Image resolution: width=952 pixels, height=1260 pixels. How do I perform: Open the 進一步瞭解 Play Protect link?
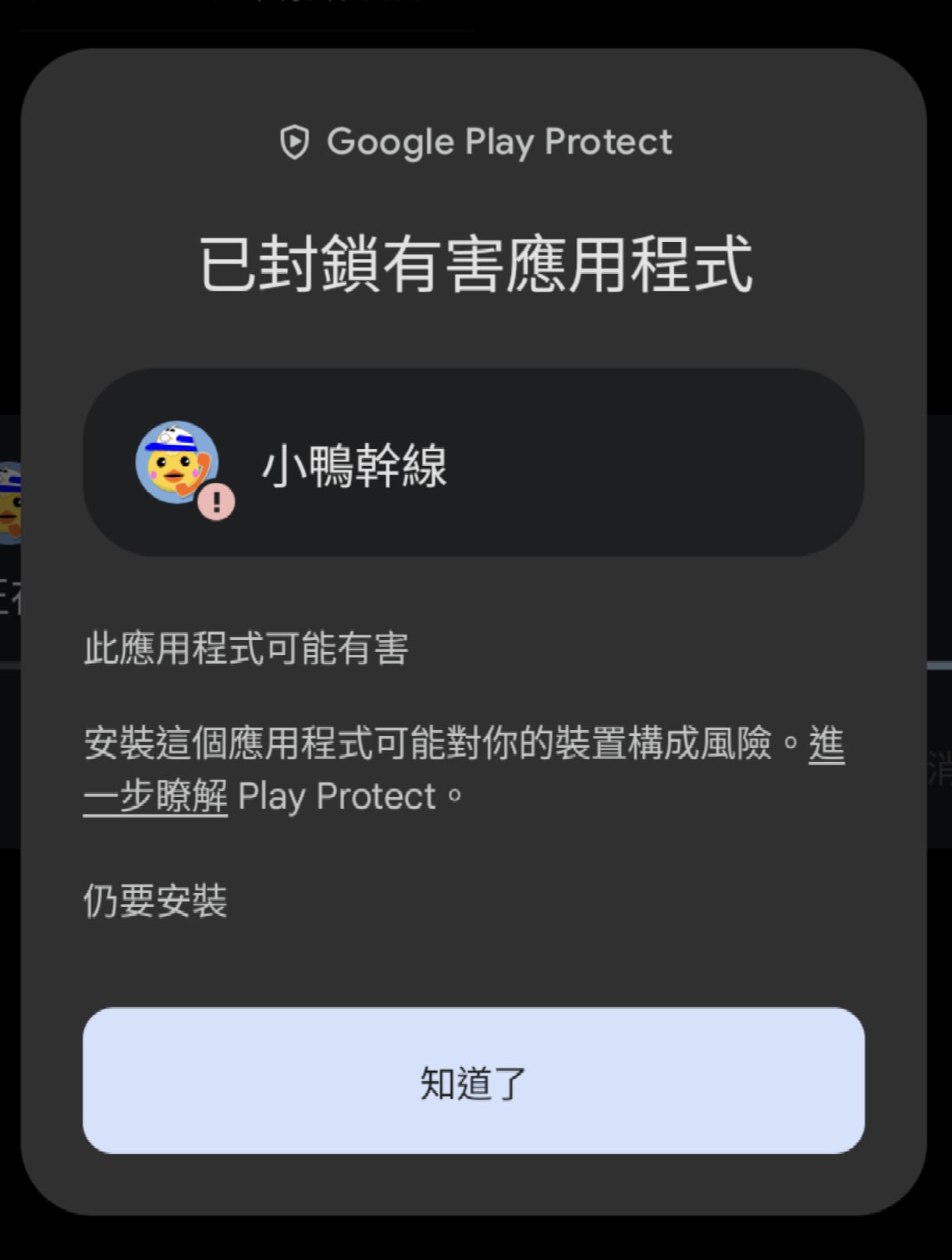click(x=155, y=797)
